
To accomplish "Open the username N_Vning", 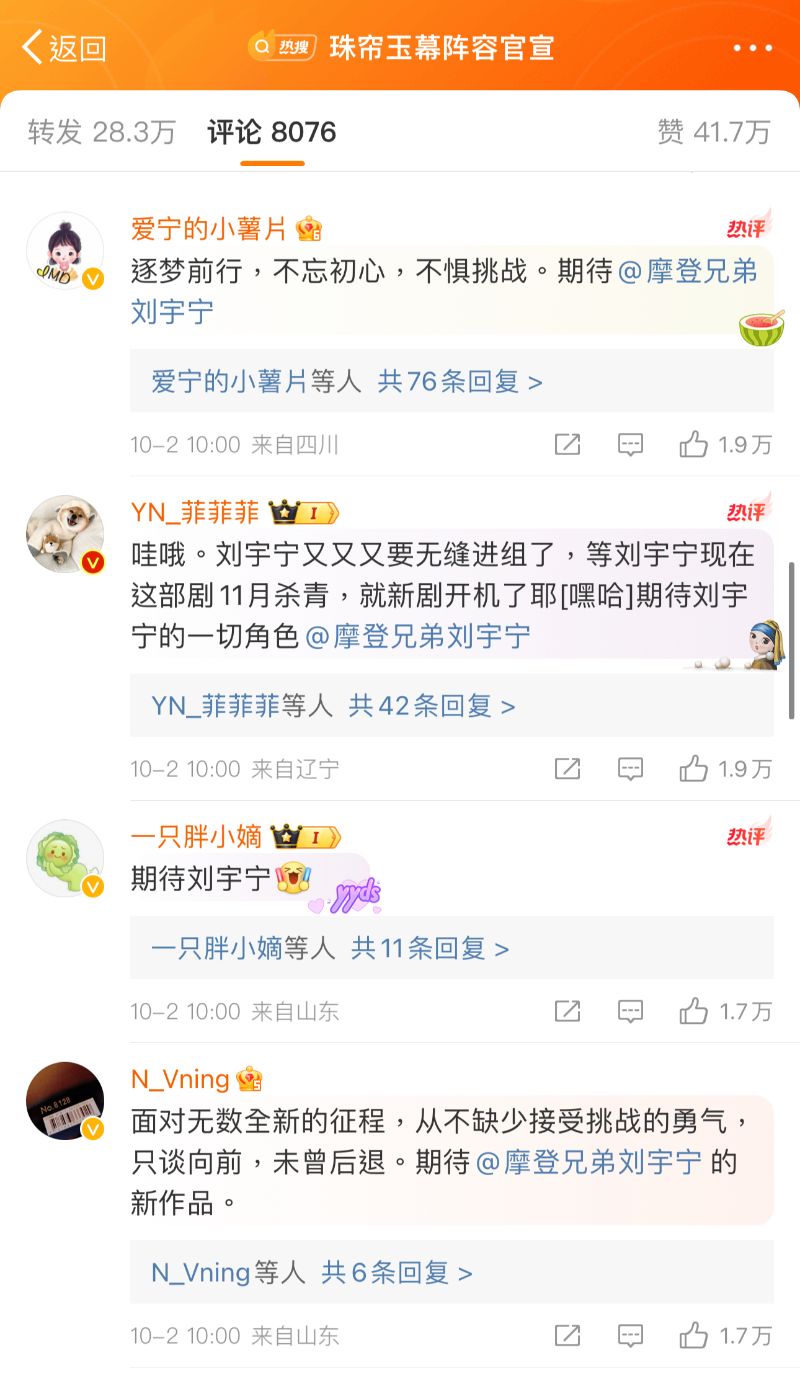I will click(x=180, y=1079).
